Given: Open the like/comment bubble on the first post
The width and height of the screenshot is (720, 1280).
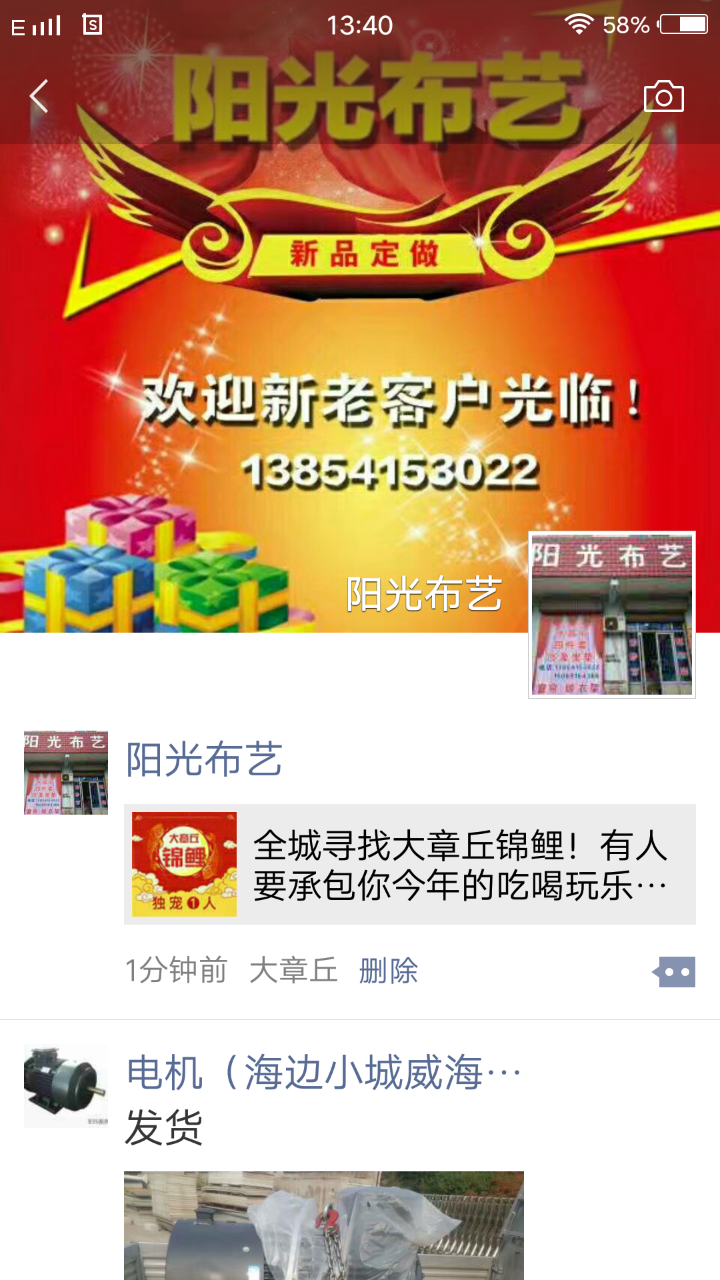Looking at the screenshot, I should [674, 971].
